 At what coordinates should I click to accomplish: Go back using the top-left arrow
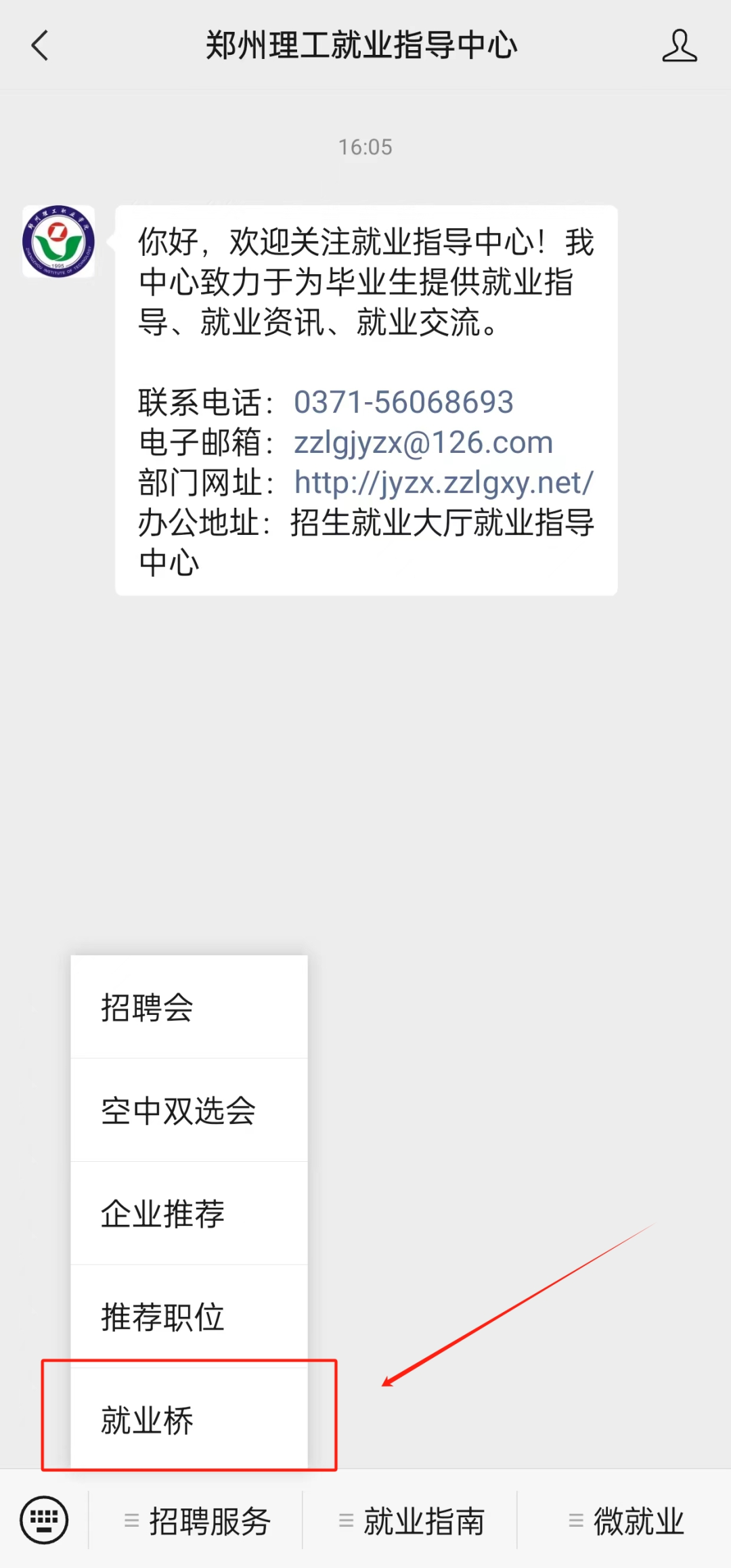[x=41, y=46]
